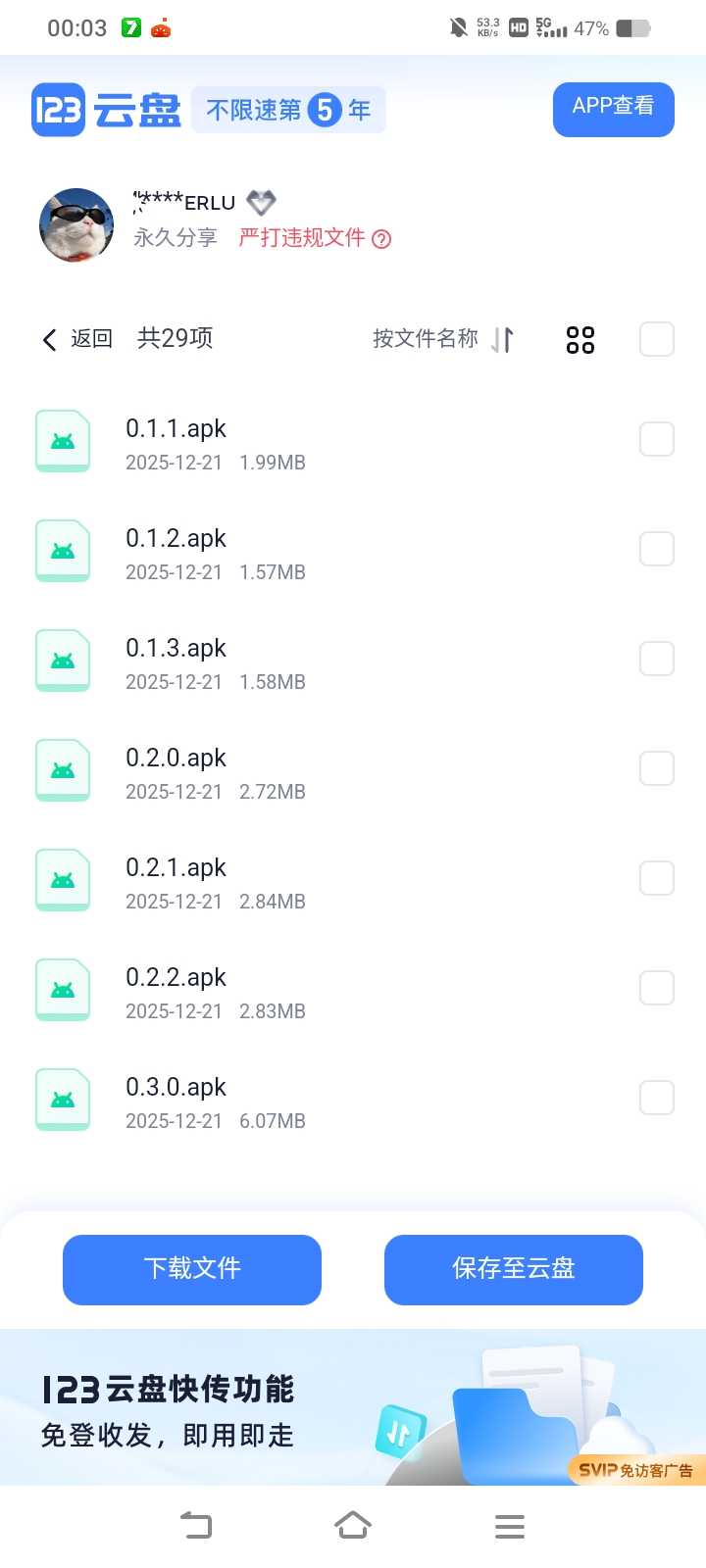Screen dimensions: 706x1568
Task: Tap 下载文件 to download files
Action: (x=192, y=1269)
